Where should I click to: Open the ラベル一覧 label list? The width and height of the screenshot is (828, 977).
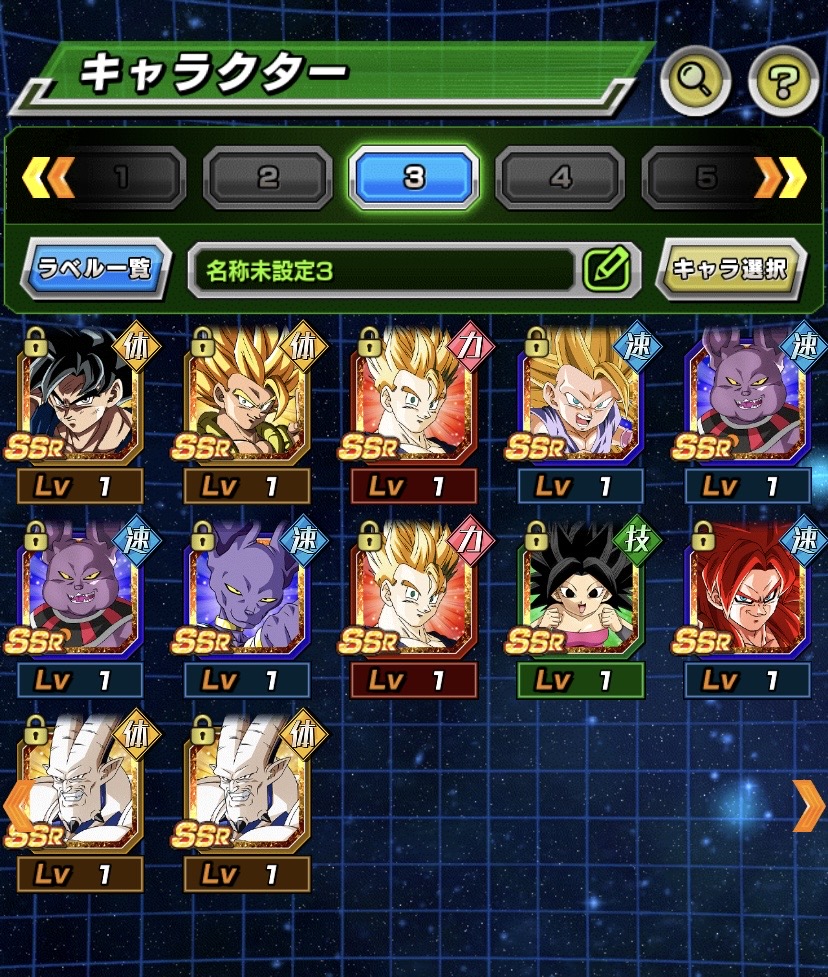tap(94, 268)
